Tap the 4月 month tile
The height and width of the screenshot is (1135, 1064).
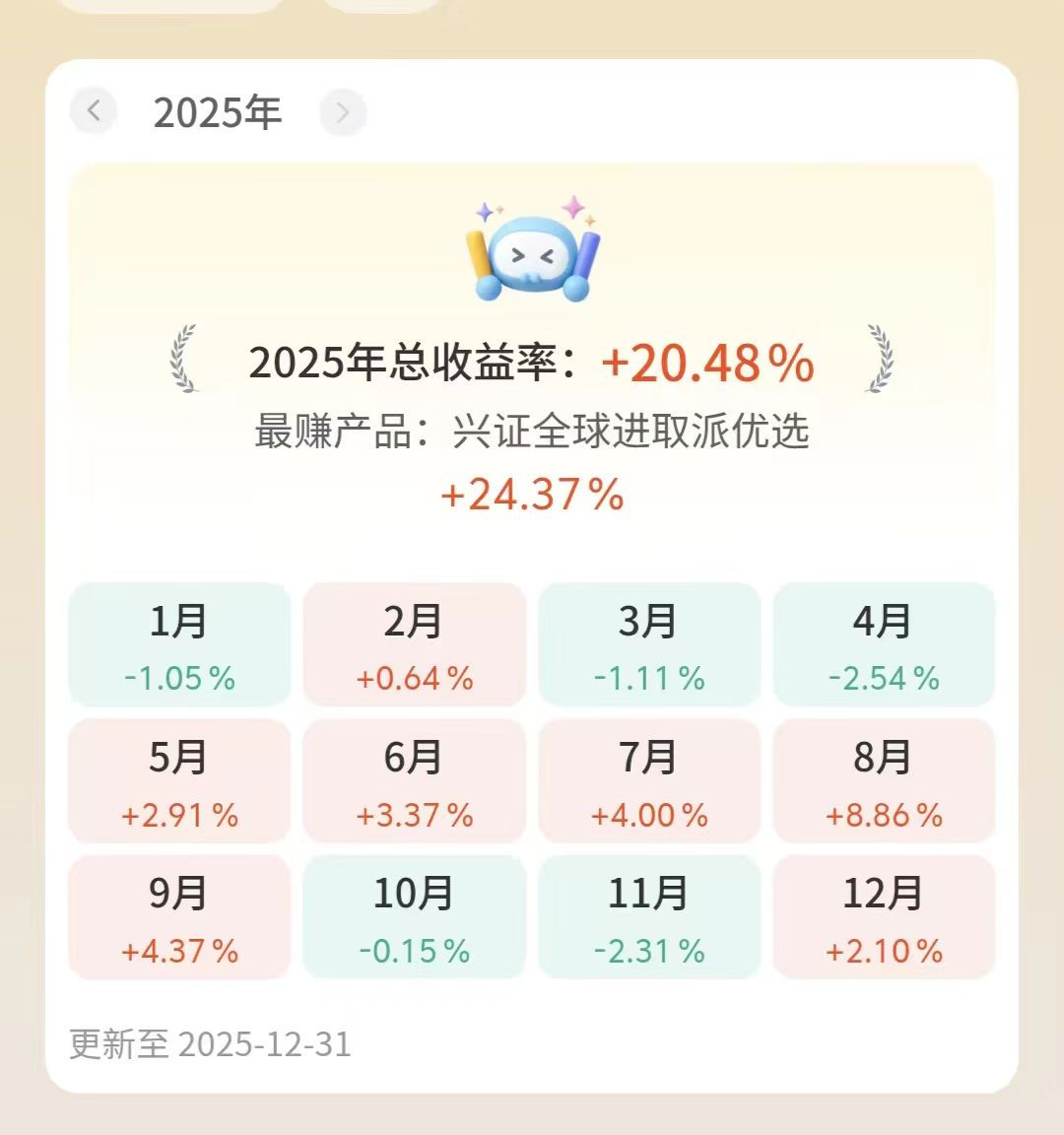click(884, 645)
